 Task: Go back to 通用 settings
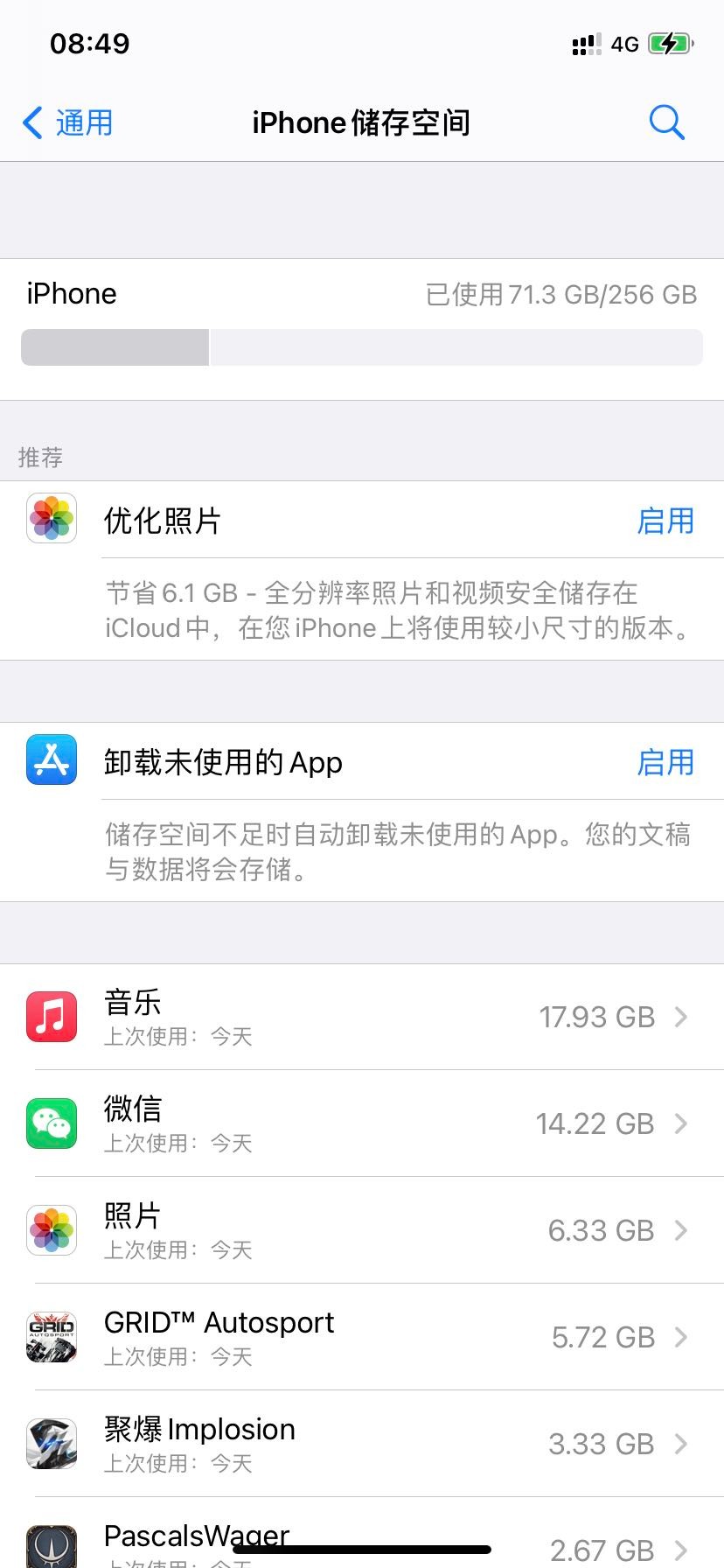(x=68, y=122)
